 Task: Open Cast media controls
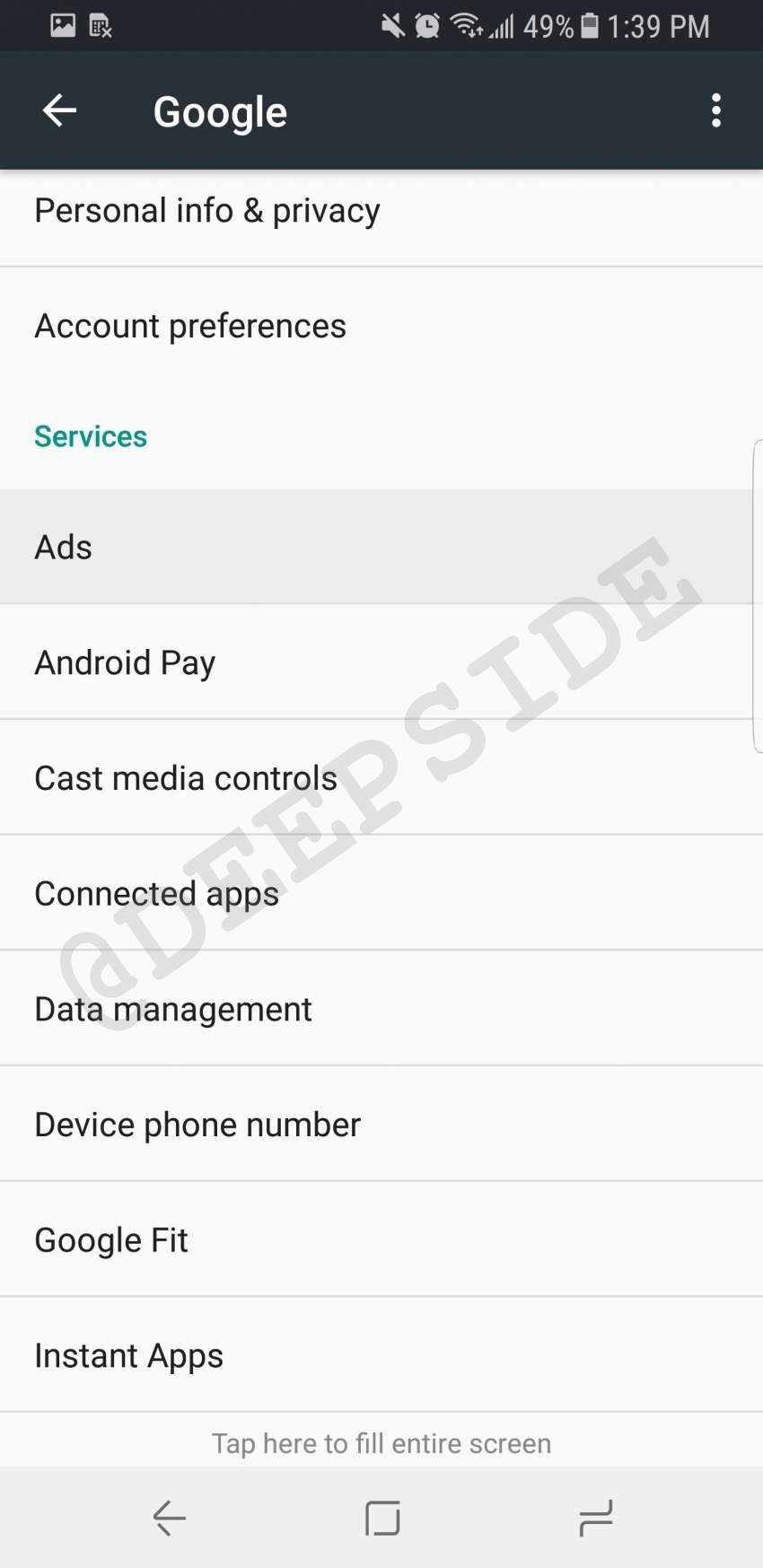[186, 778]
